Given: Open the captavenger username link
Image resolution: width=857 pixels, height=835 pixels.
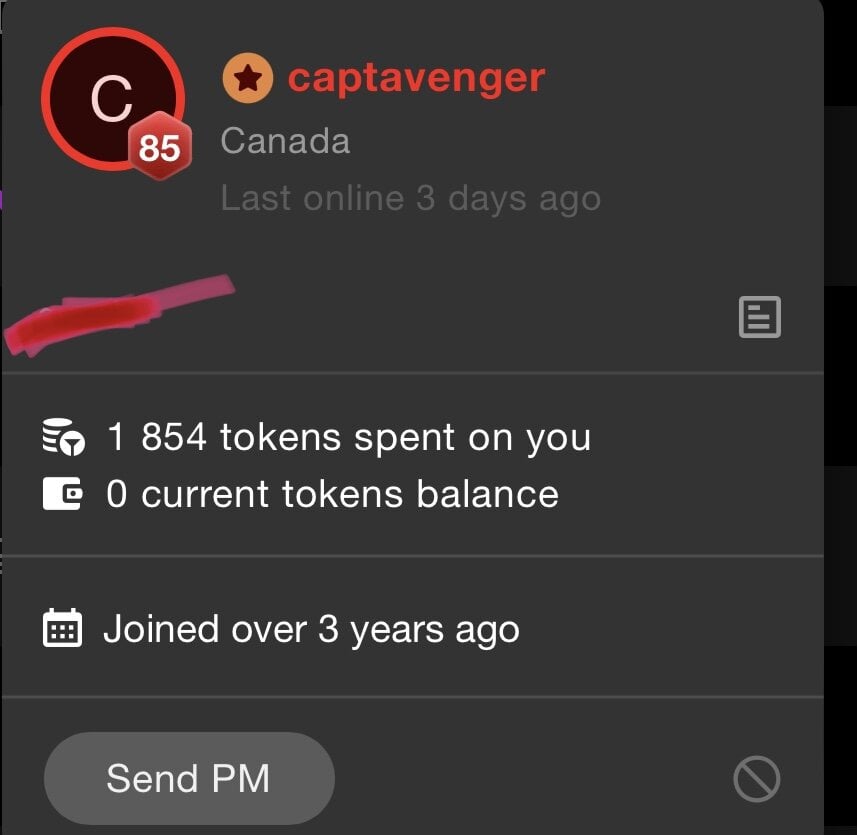Looking at the screenshot, I should (416, 77).
